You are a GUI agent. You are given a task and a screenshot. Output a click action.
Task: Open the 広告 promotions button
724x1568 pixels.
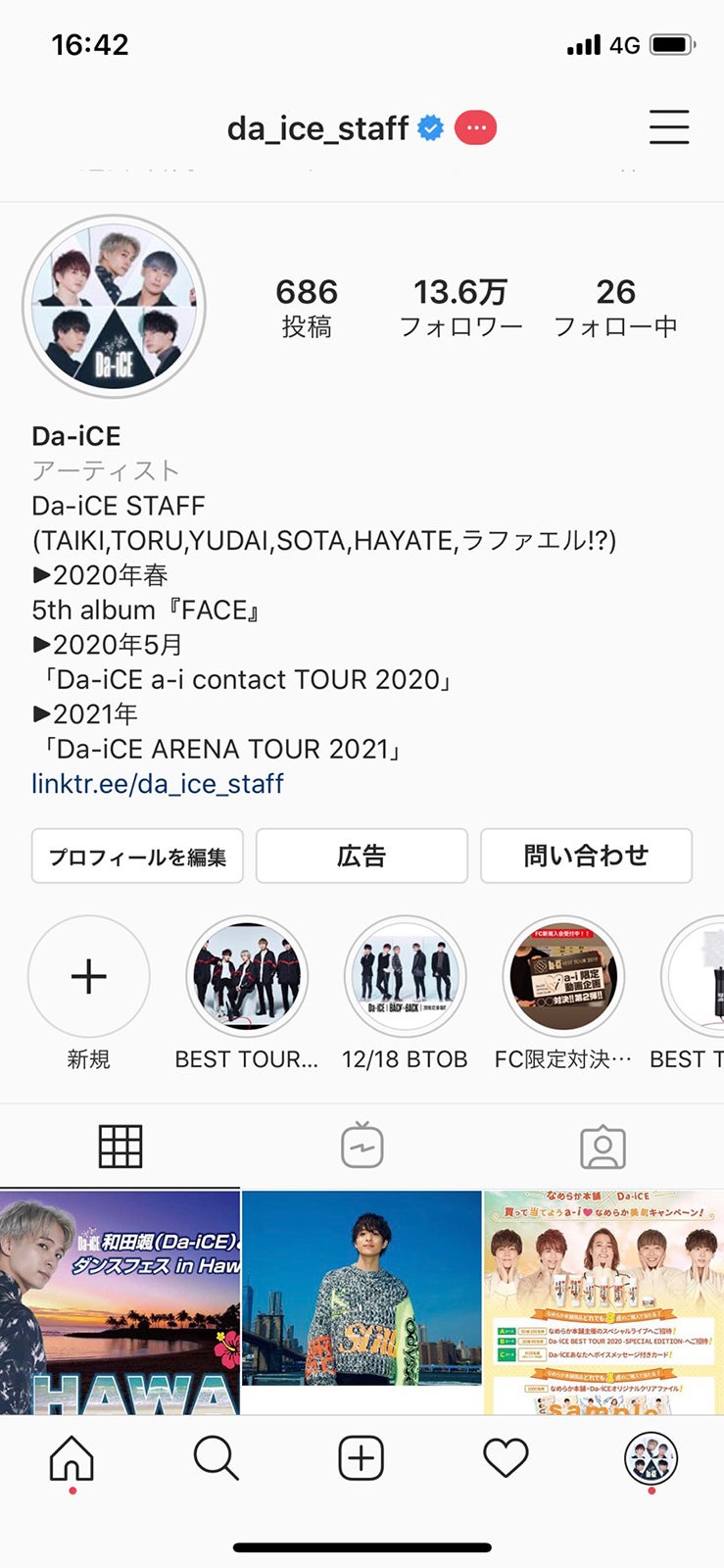point(362,856)
